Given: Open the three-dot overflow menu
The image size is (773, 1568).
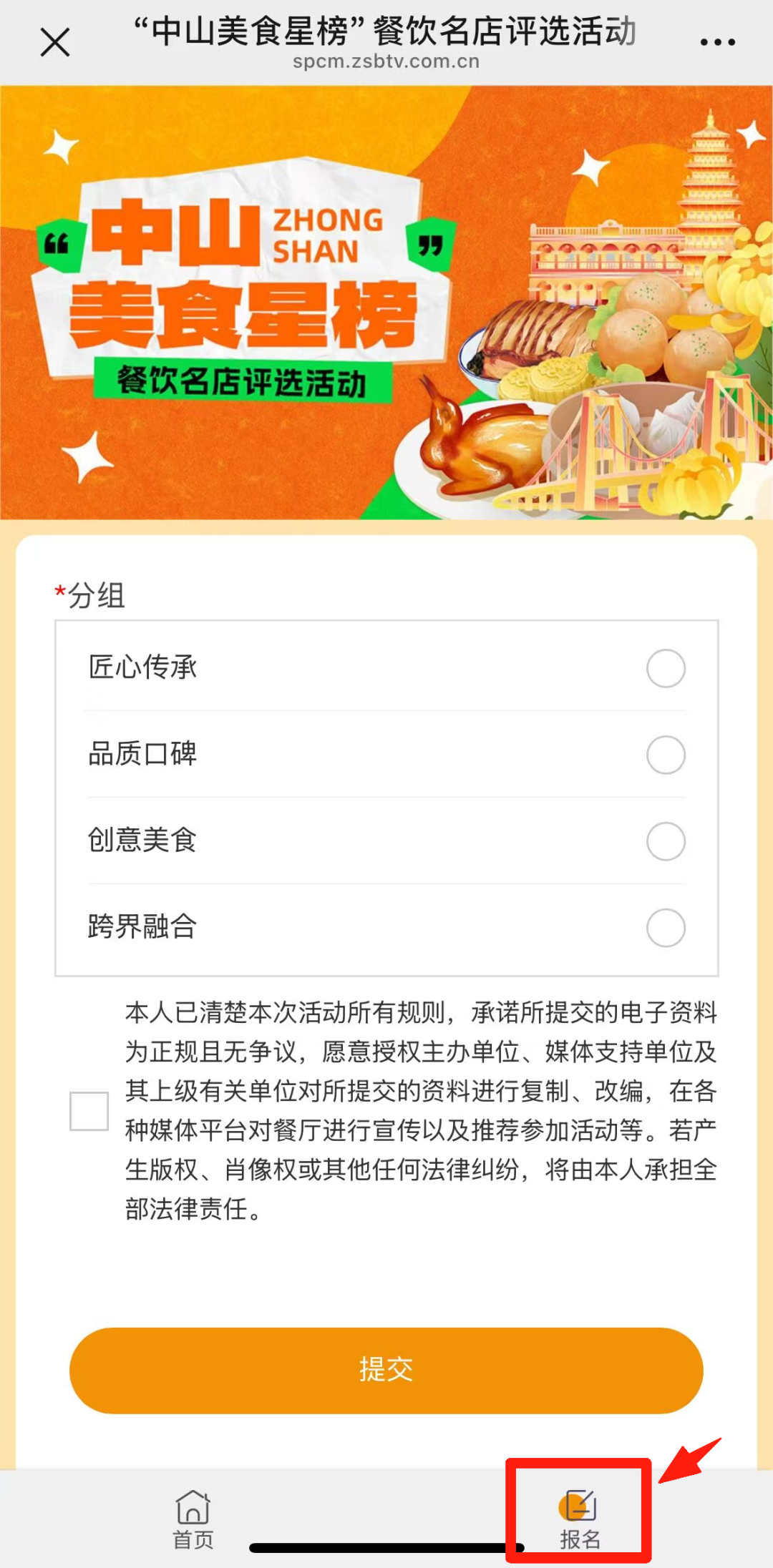Looking at the screenshot, I should click(x=717, y=42).
